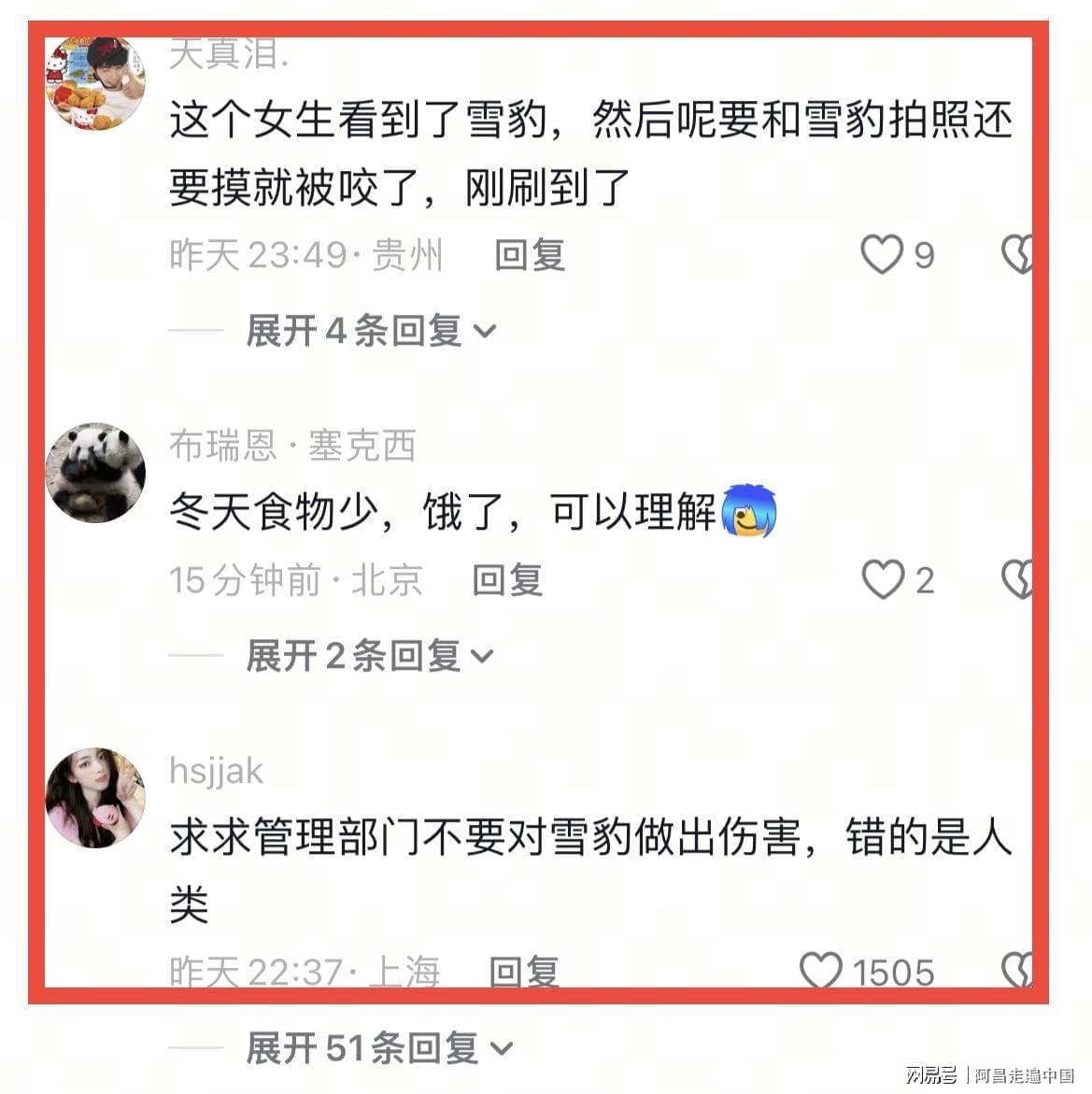Dislike 天真泪's comment
Image resolution: width=1092 pixels, height=1094 pixels.
pos(1017,254)
